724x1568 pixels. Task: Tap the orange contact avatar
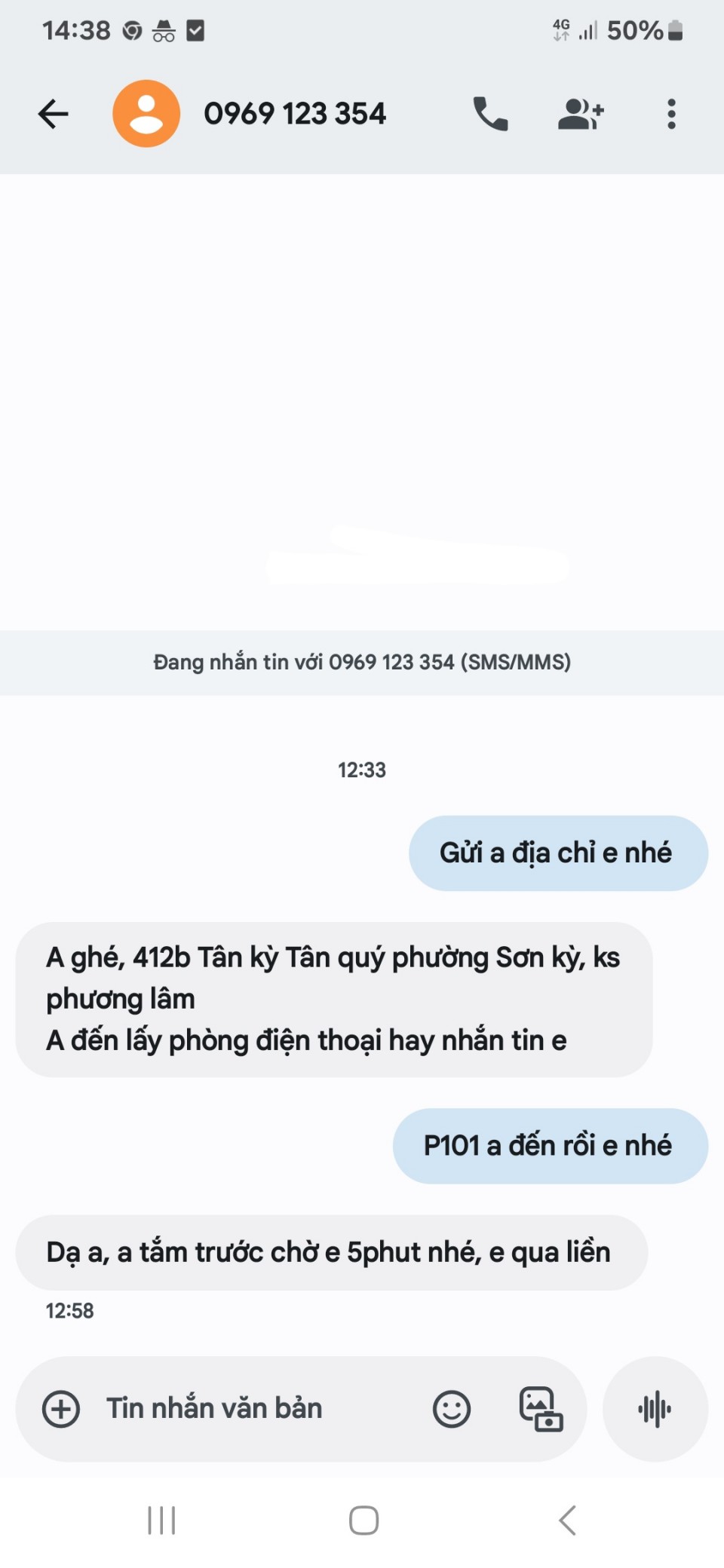tap(146, 114)
